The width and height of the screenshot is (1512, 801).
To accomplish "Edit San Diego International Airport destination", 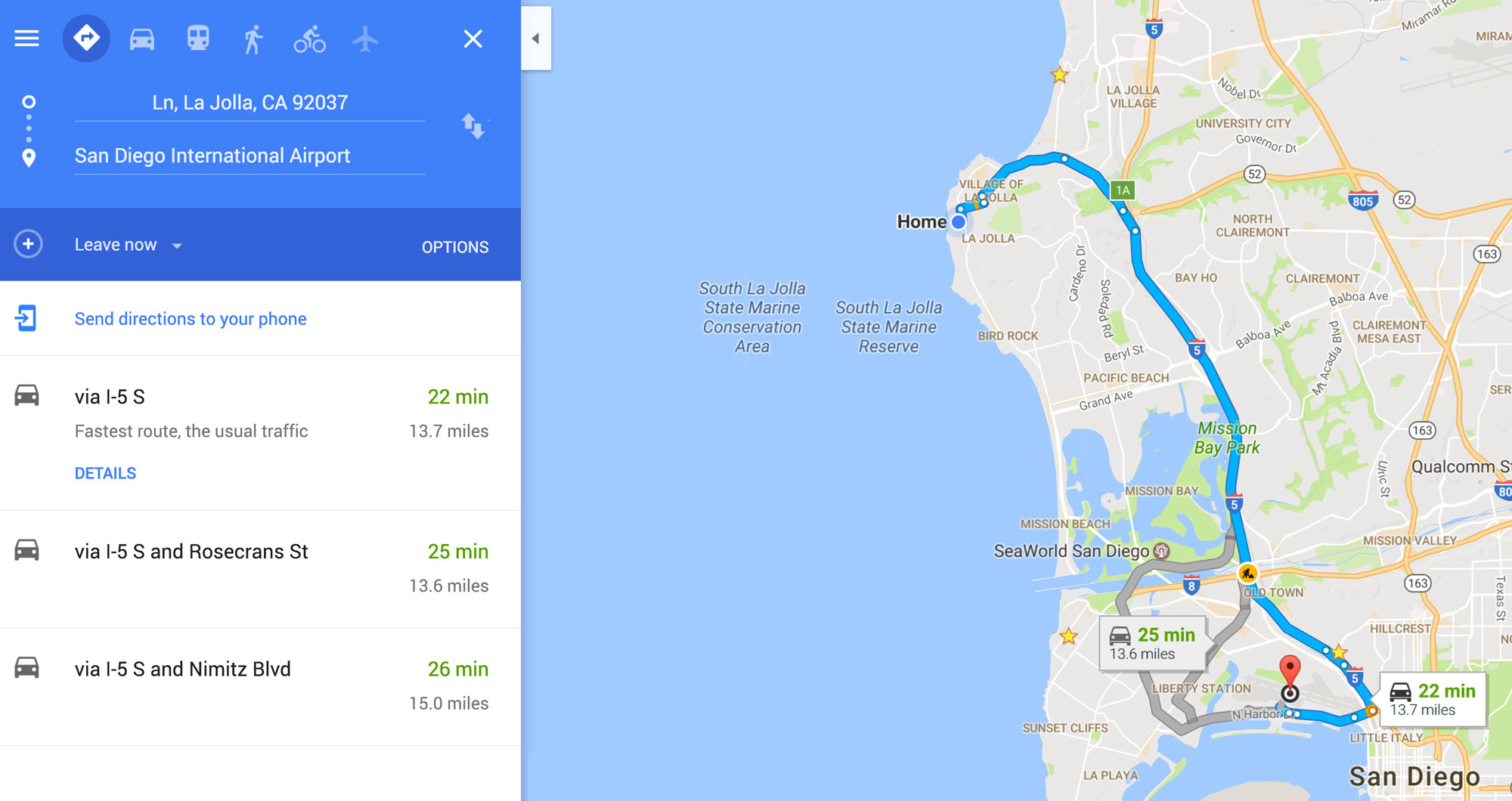I will point(249,156).
